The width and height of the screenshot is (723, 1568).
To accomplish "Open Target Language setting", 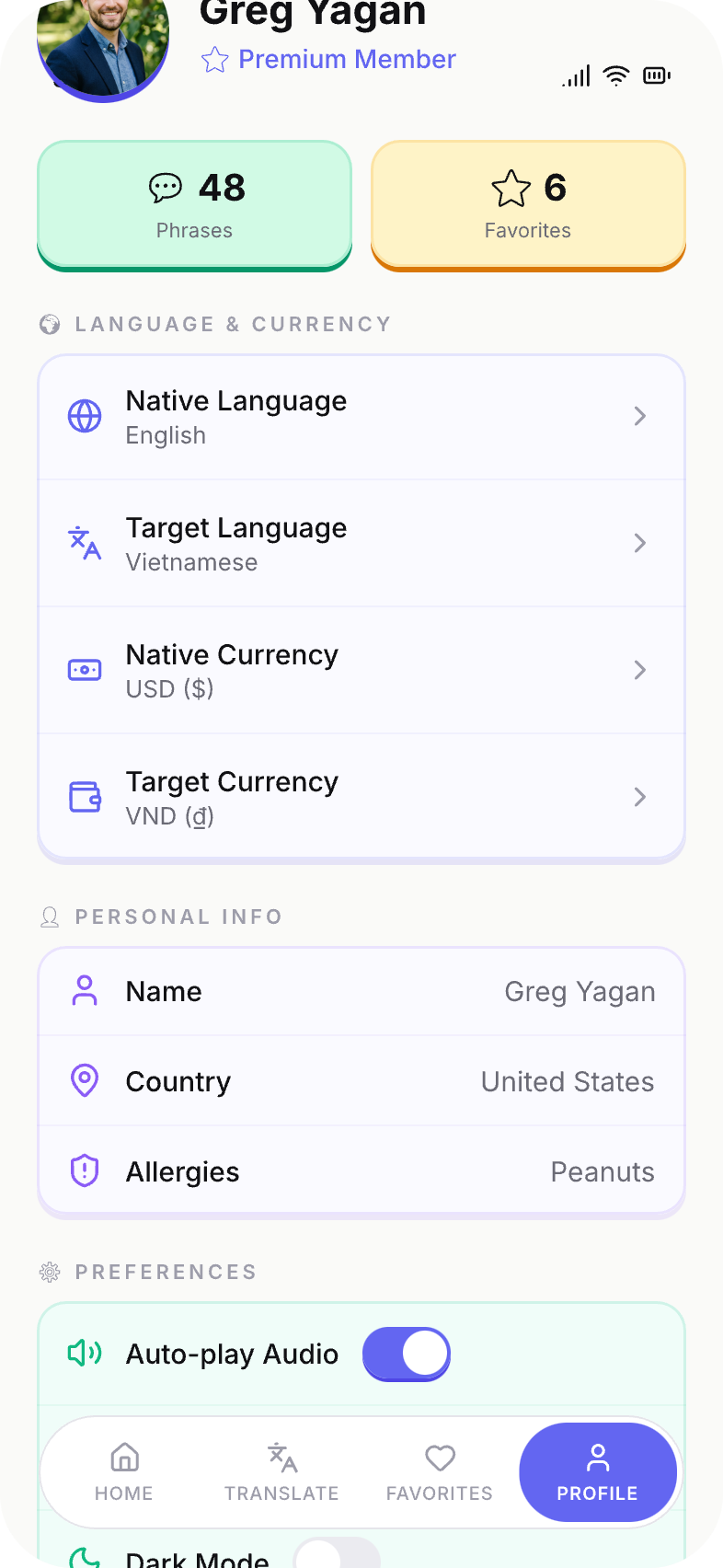I will click(x=361, y=544).
